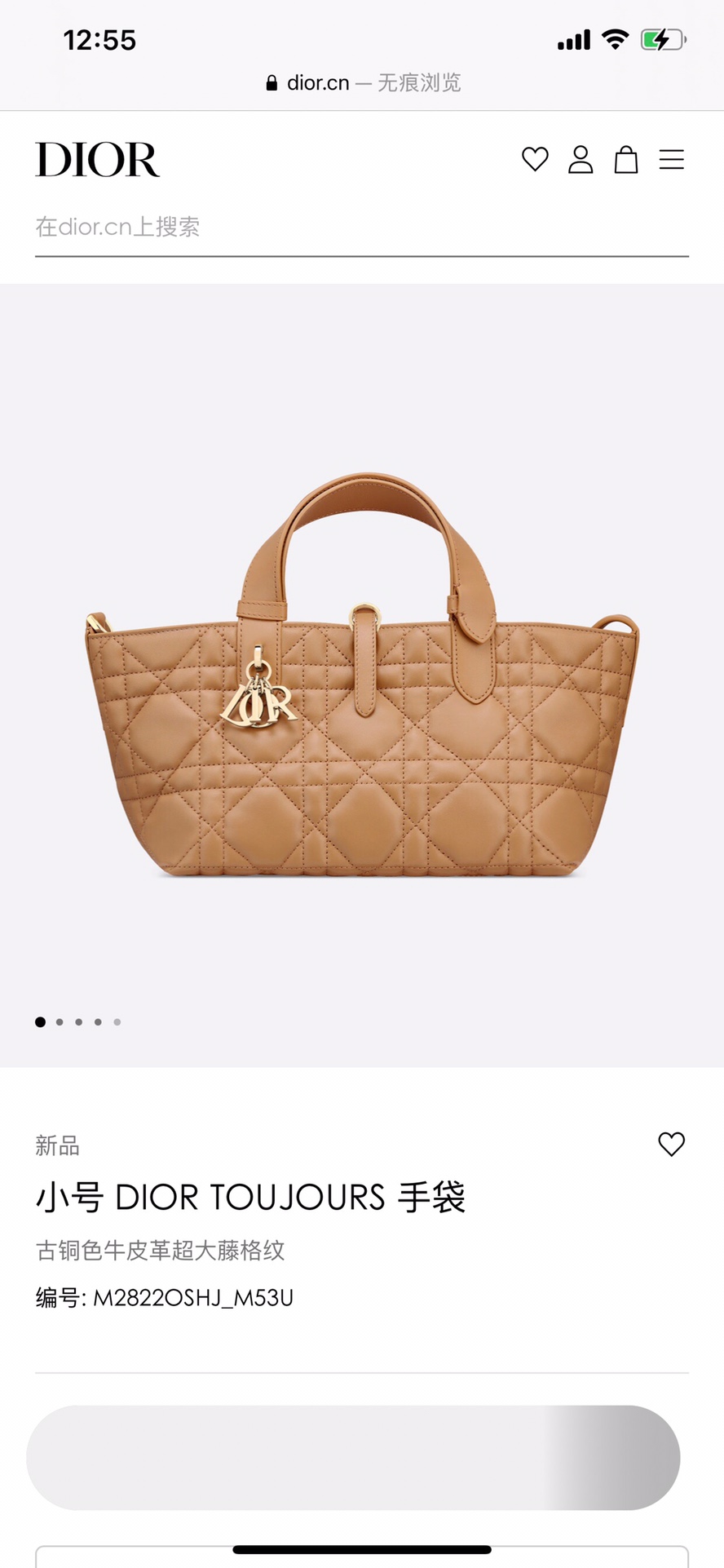
Task: Go to the Dior homepage logo
Action: (98, 159)
